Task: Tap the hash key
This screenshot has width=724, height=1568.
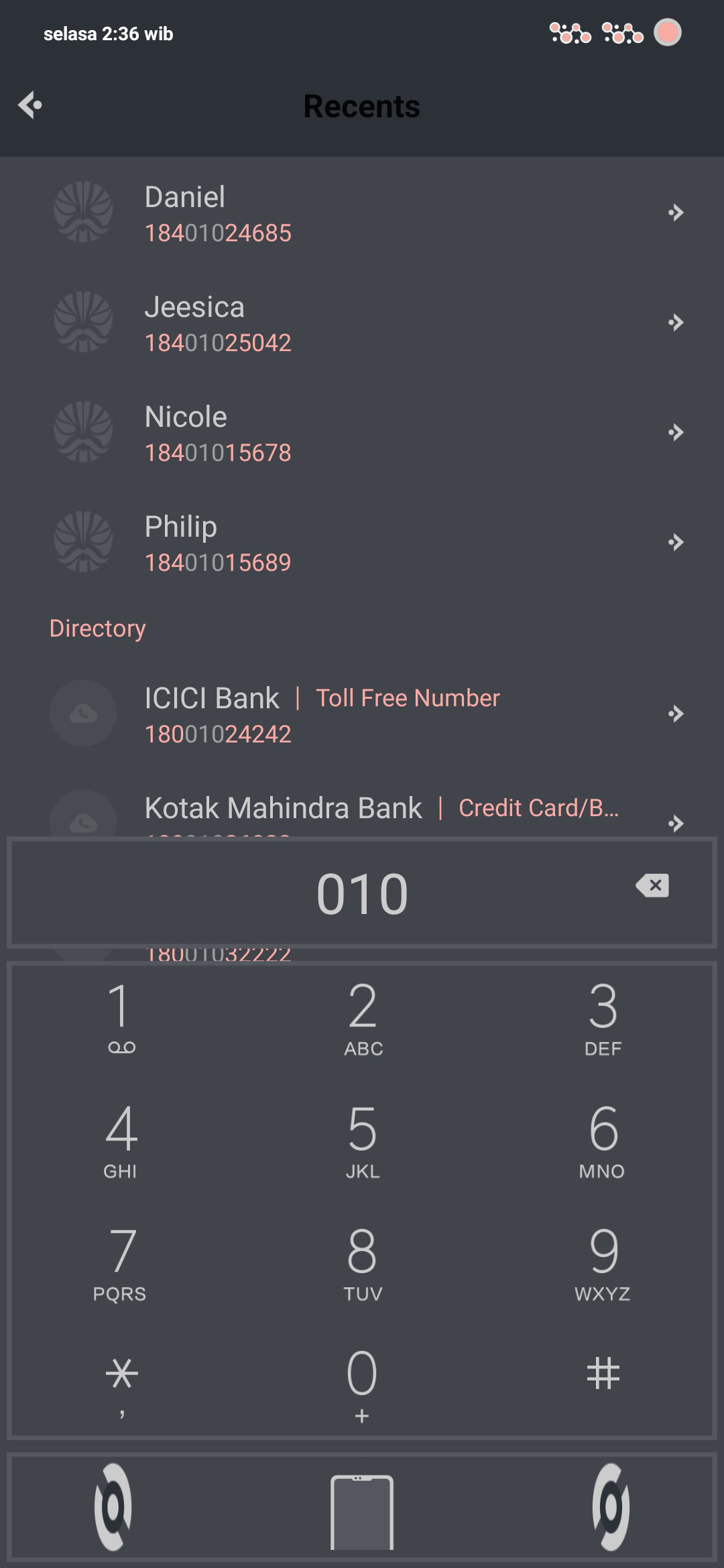Action: pos(603,1374)
